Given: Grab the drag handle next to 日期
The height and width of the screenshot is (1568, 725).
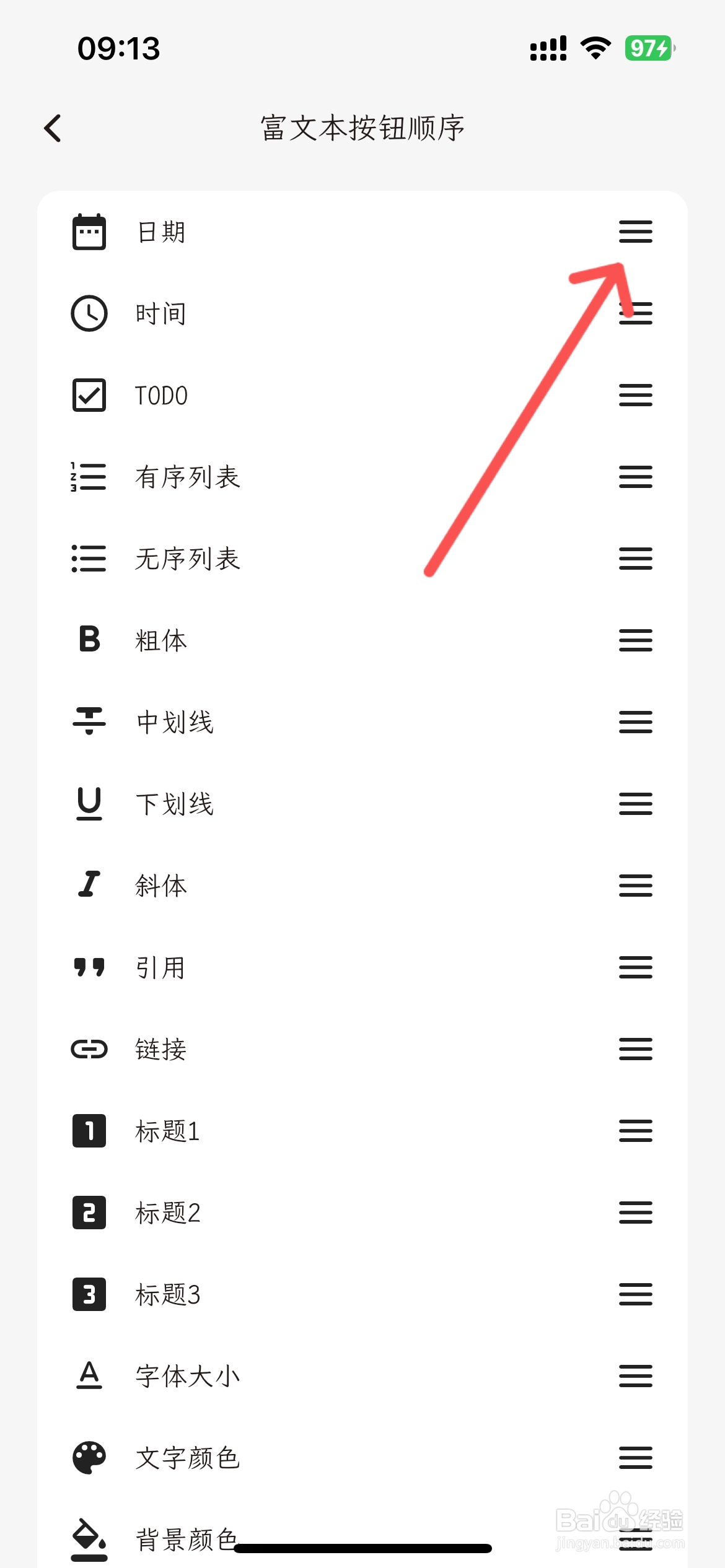Looking at the screenshot, I should [x=636, y=232].
